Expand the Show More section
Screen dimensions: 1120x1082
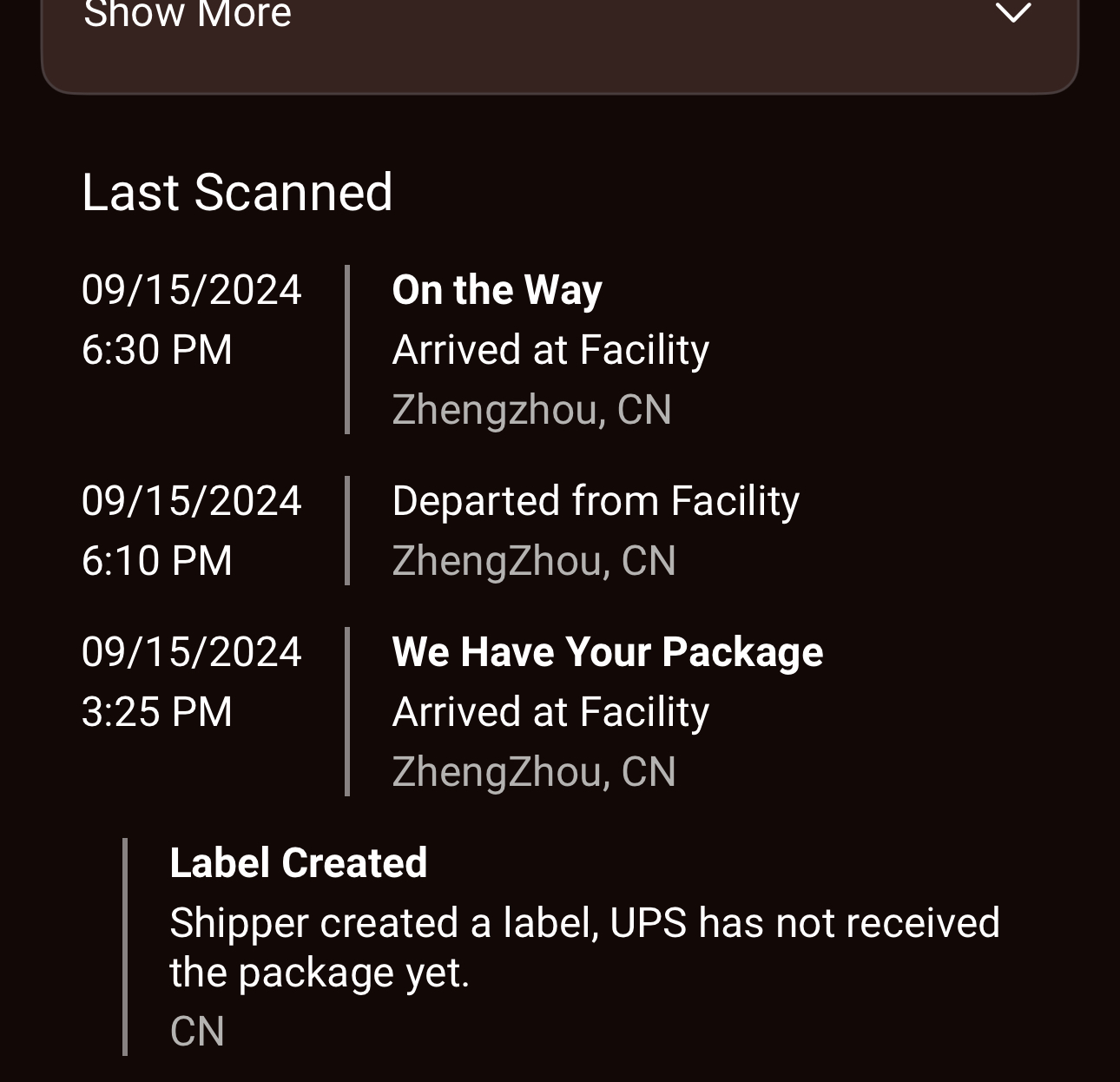pyautogui.click(x=1011, y=14)
